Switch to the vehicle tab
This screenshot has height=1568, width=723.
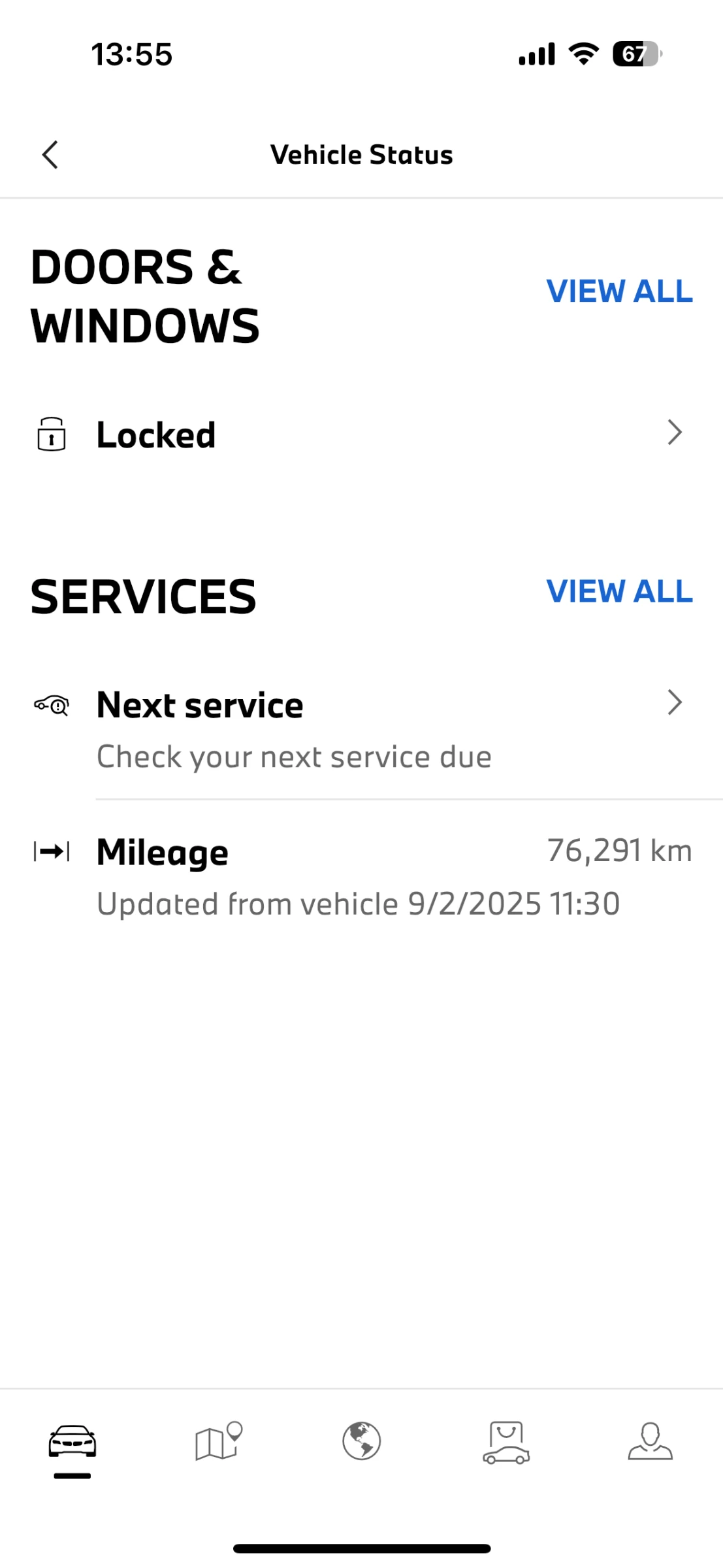72,1441
